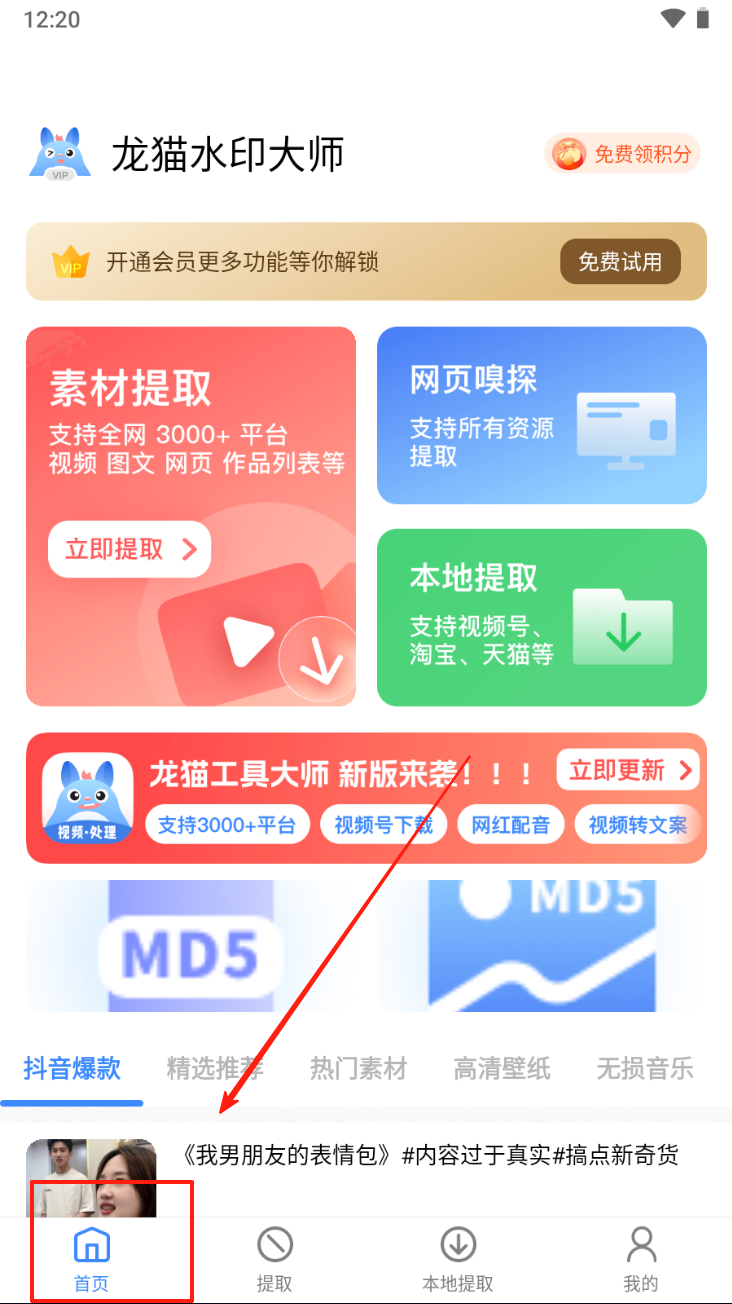Viewport: 732px width, 1304px height.
Task: Open the 我的 profile tab
Action: 641,1260
